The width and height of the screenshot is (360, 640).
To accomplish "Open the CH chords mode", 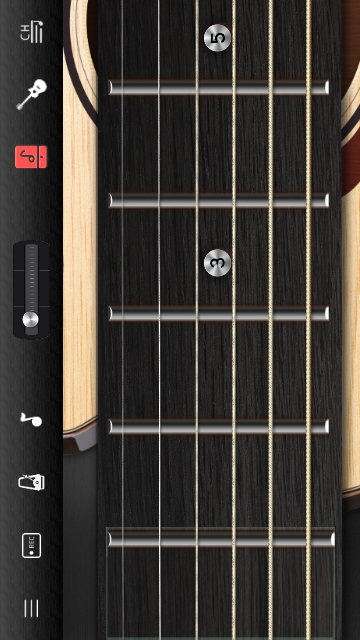I will pos(31,31).
